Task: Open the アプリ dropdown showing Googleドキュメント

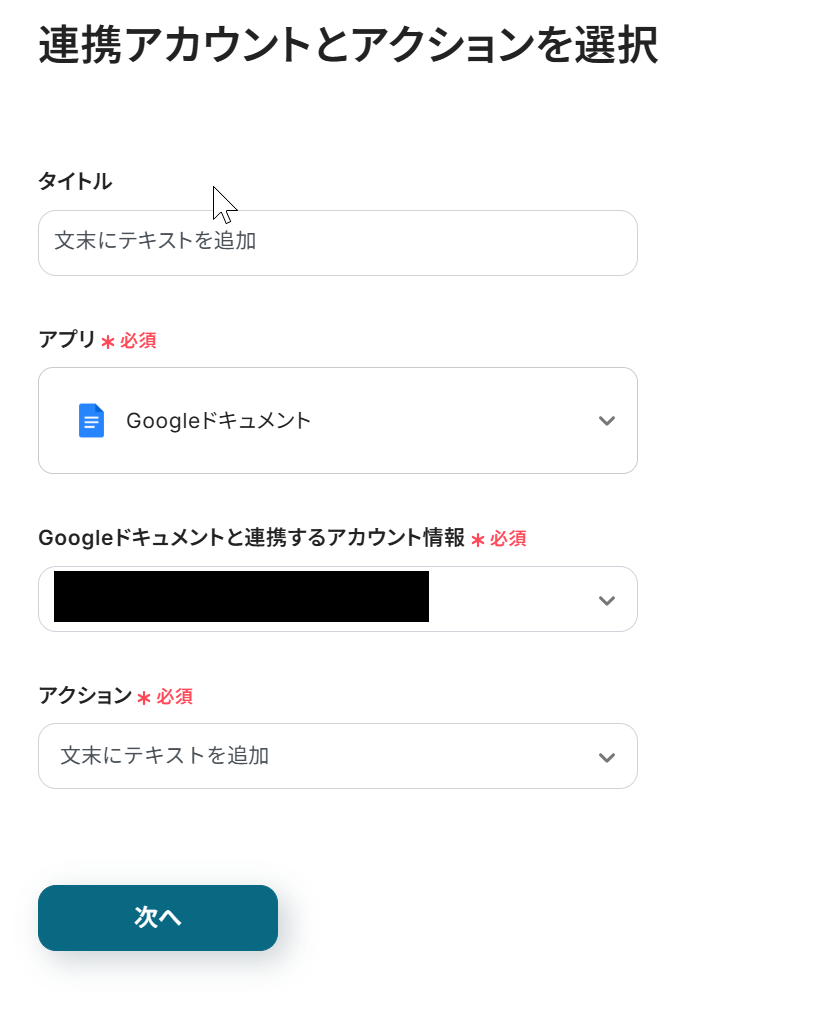Action: pyautogui.click(x=337, y=420)
